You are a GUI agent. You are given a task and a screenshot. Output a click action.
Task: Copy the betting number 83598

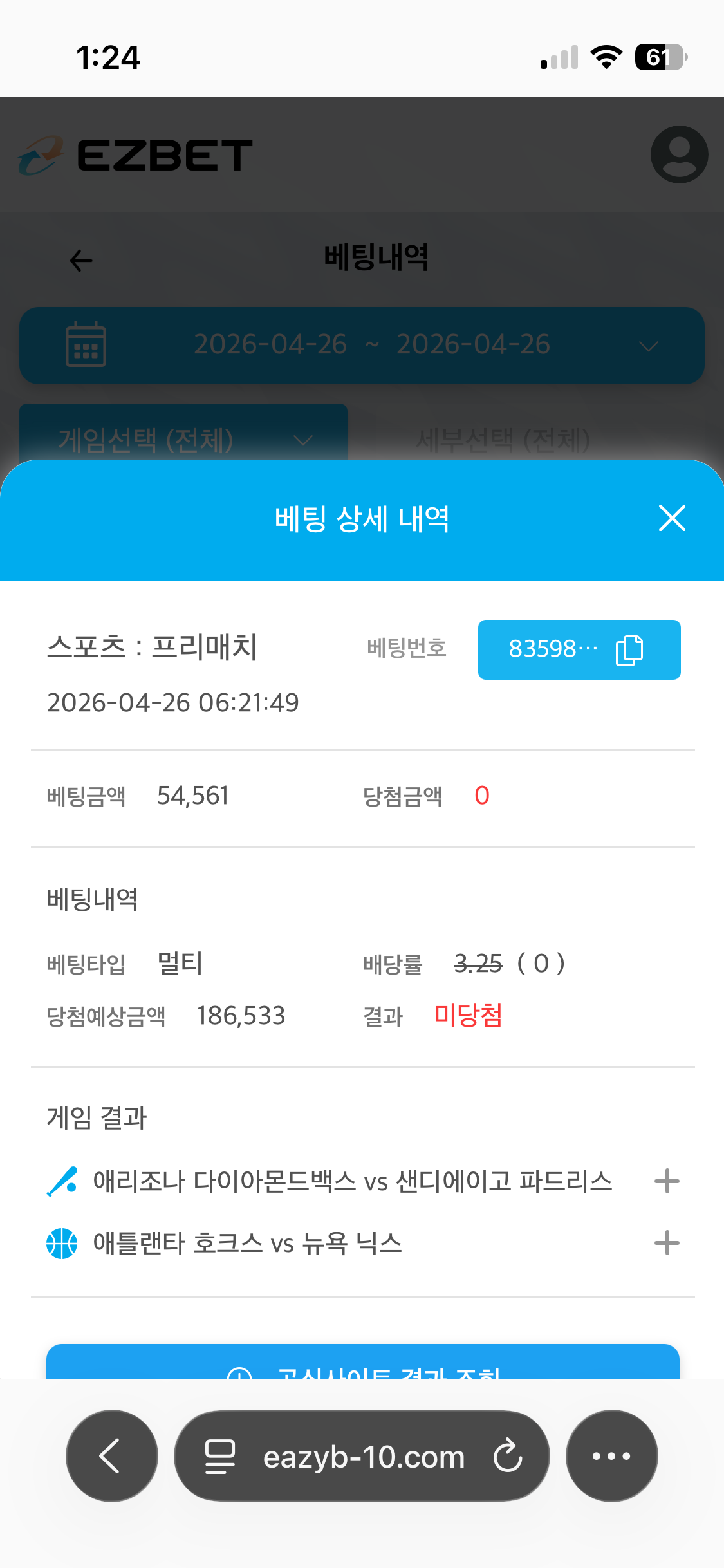point(629,650)
